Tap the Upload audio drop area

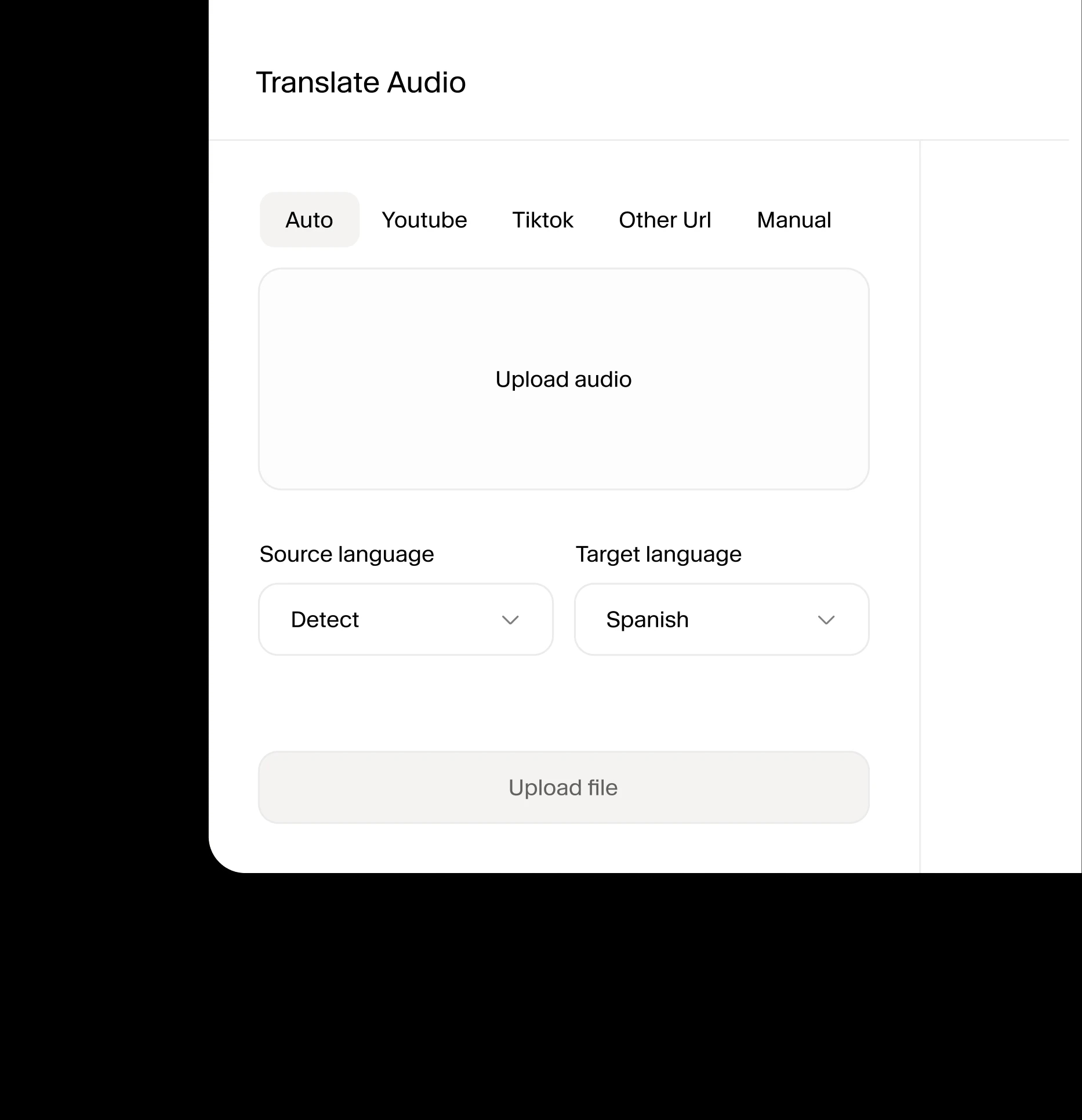(x=563, y=379)
